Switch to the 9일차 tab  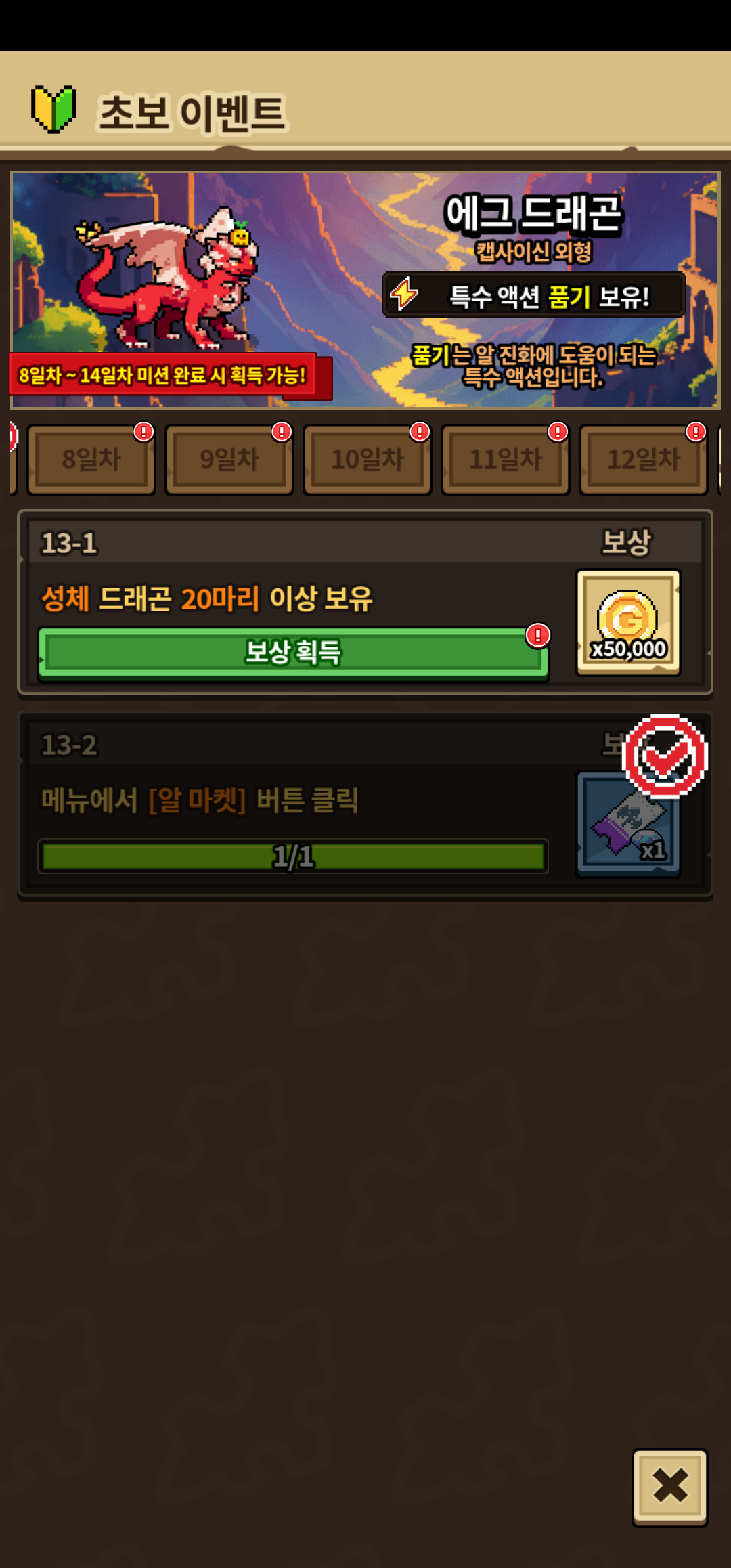pyautogui.click(x=229, y=460)
